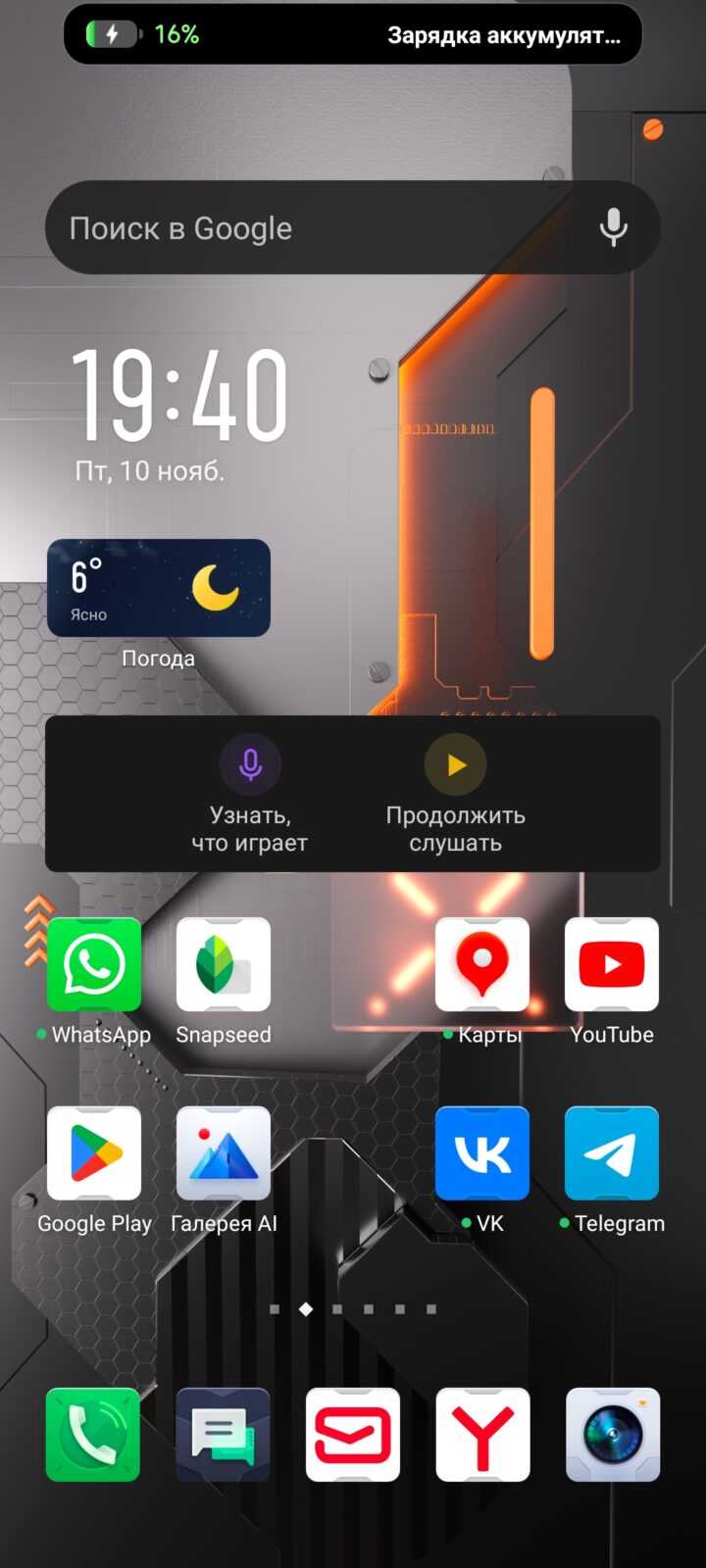Tap the charging notification banner at top
This screenshot has width=706, height=1568.
pos(353,34)
